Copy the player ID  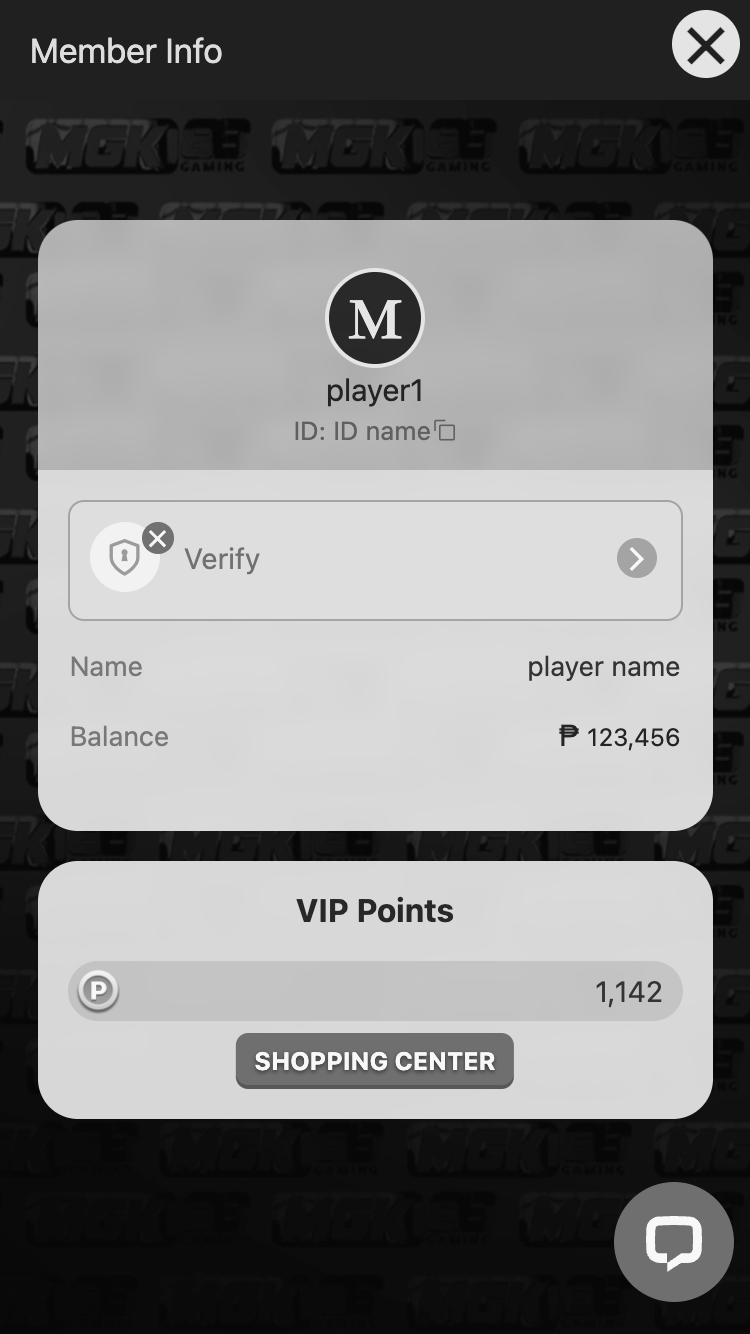[x=445, y=431]
